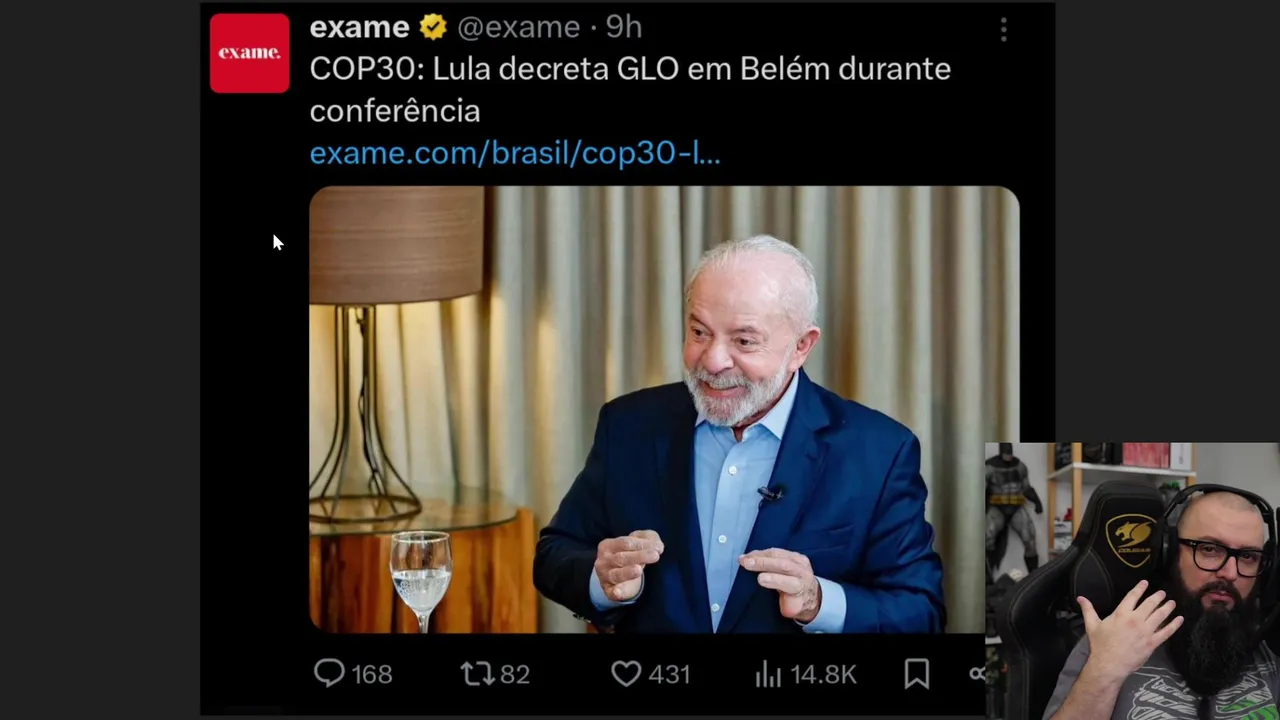The height and width of the screenshot is (720, 1280).
Task: Repost the exame tweet
Action: point(477,674)
